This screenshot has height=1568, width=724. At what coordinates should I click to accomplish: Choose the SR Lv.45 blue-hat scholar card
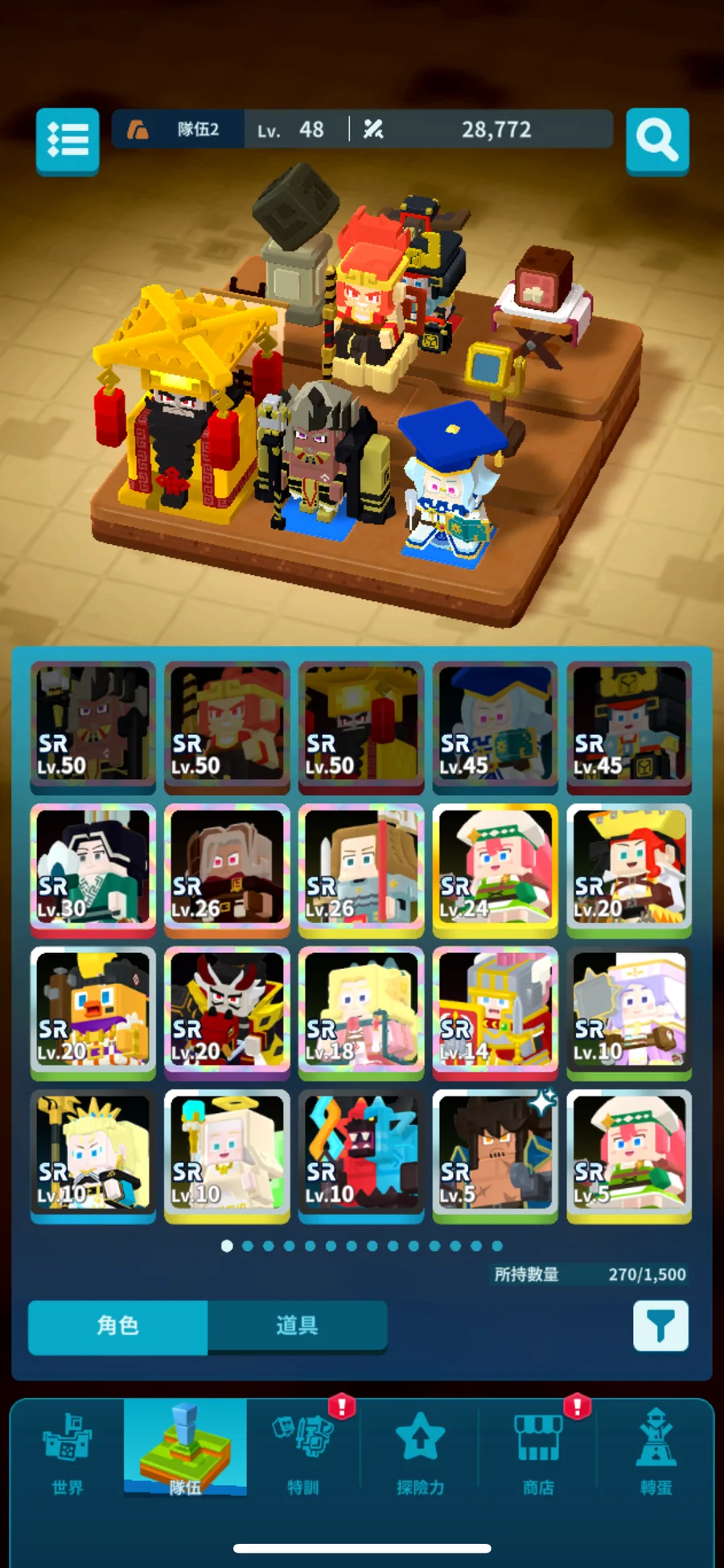(495, 724)
